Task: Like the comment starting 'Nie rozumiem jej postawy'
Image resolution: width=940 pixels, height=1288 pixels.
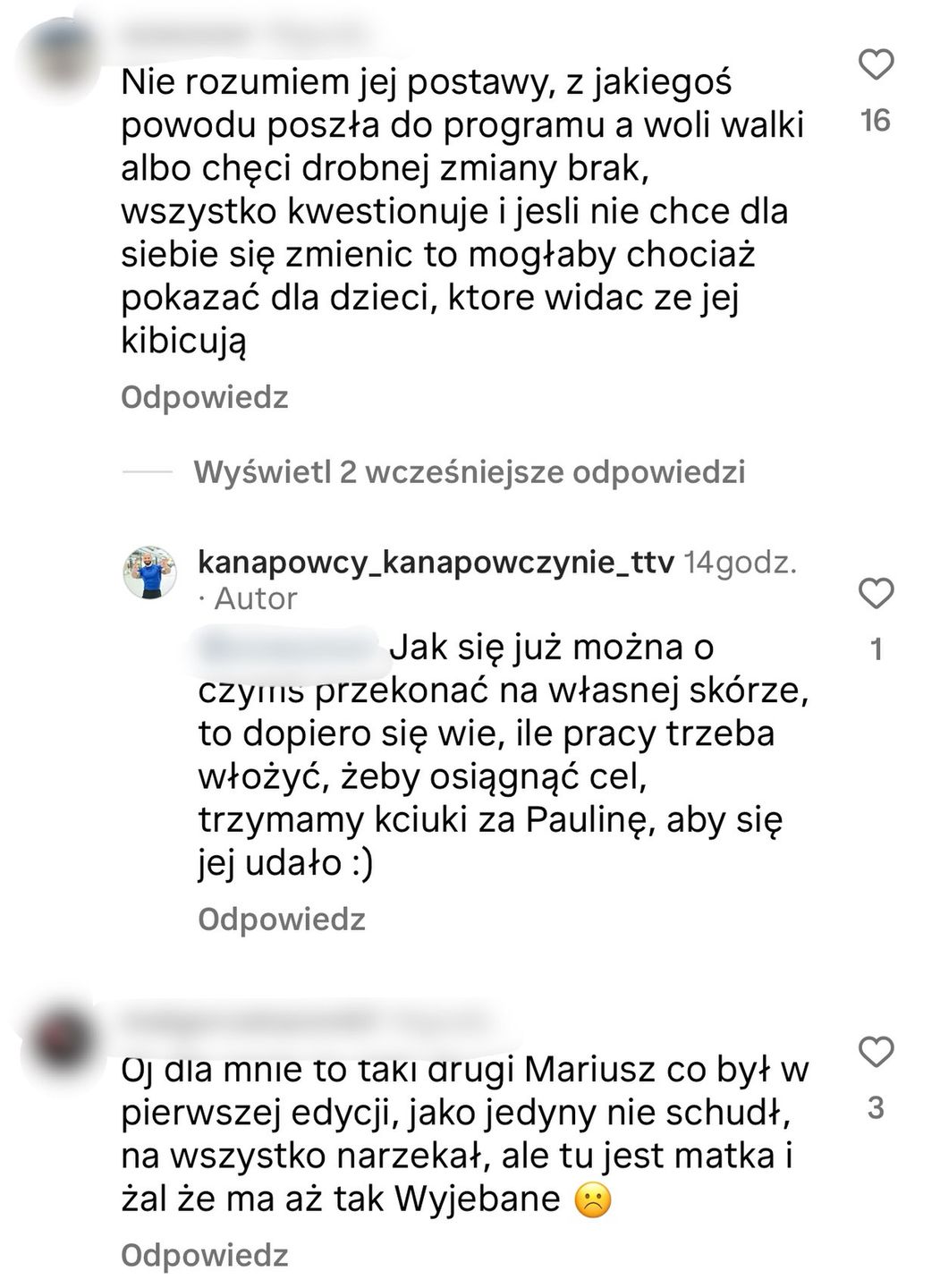Action: (x=875, y=66)
